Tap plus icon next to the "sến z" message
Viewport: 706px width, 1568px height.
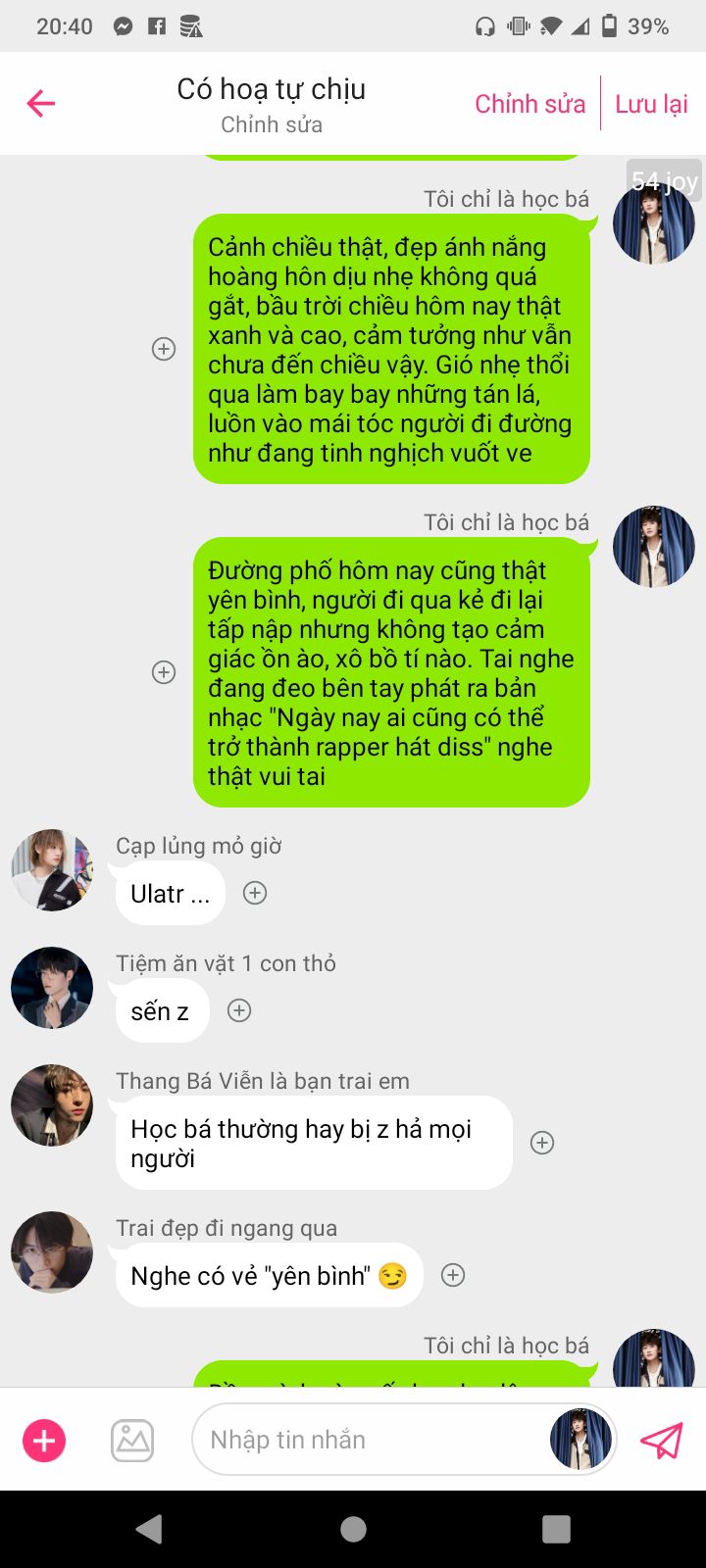pos(239,1010)
